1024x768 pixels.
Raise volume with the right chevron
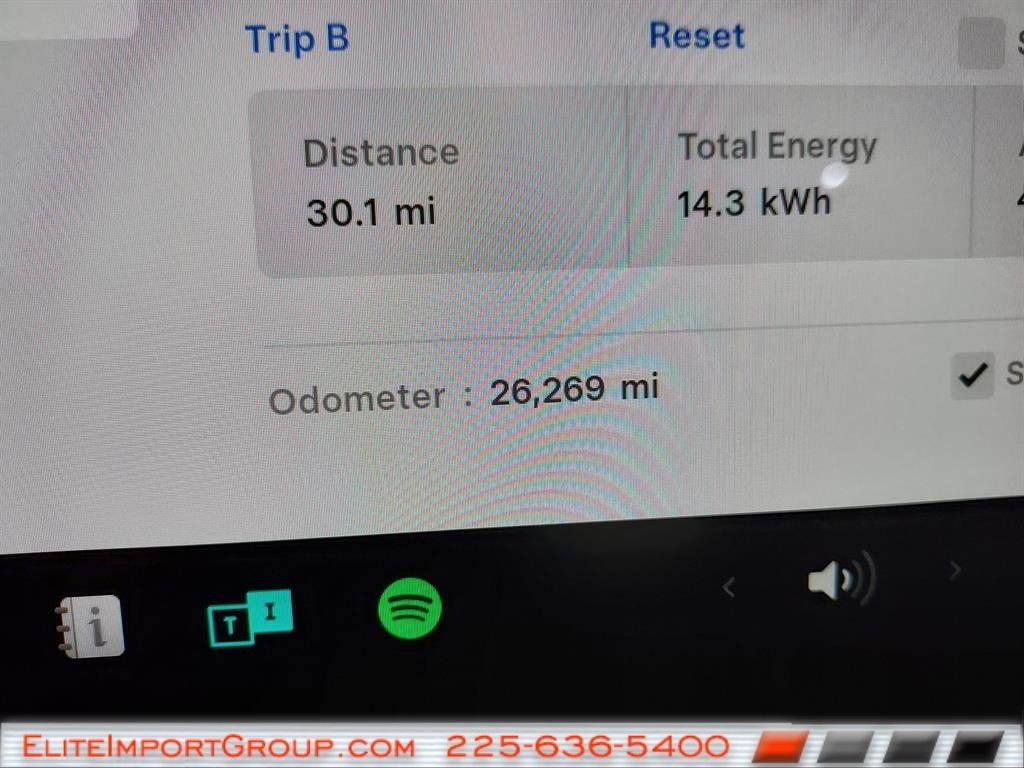pos(954,571)
